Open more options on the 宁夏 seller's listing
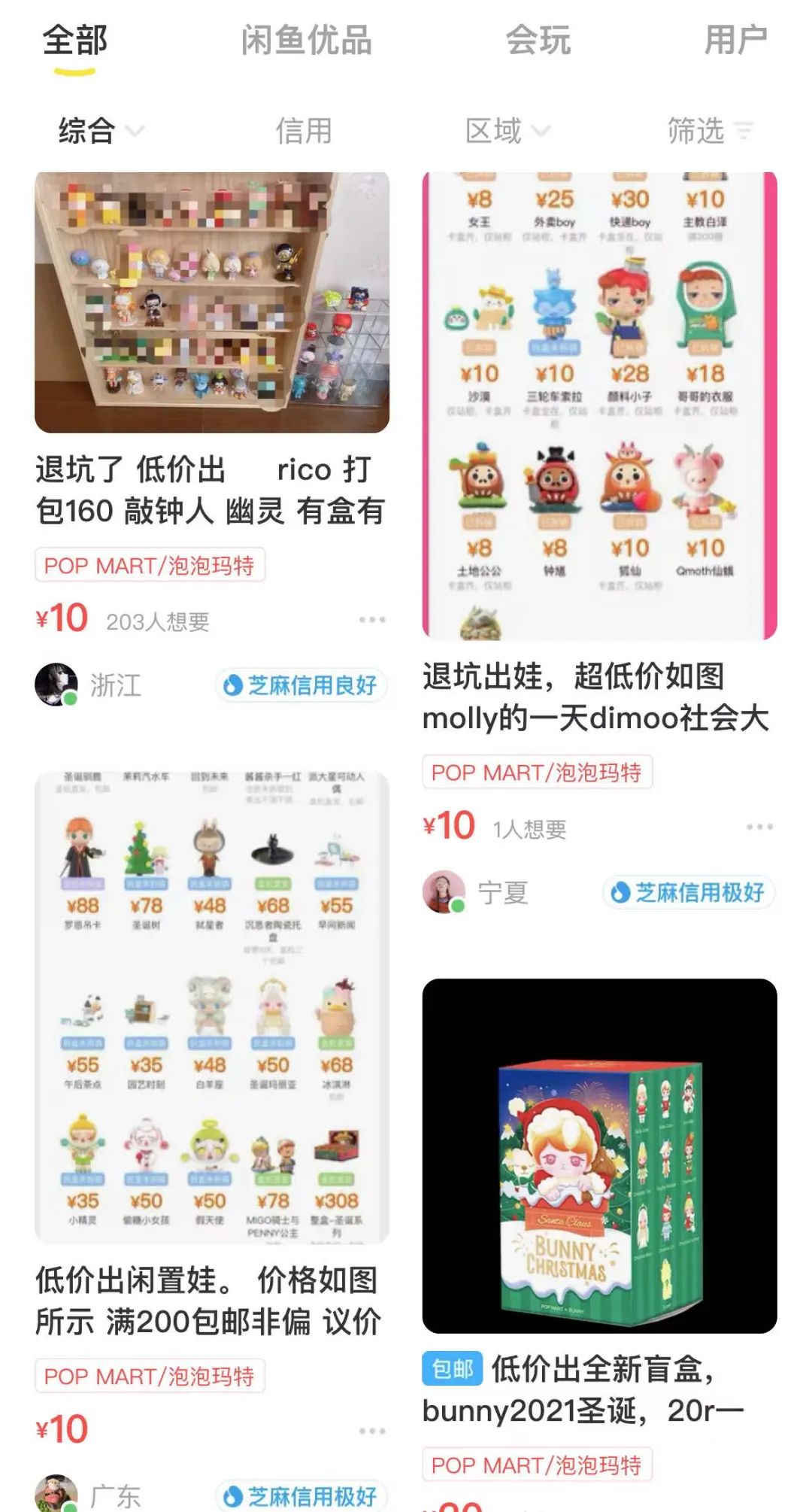This screenshot has width=812, height=1512. click(759, 827)
